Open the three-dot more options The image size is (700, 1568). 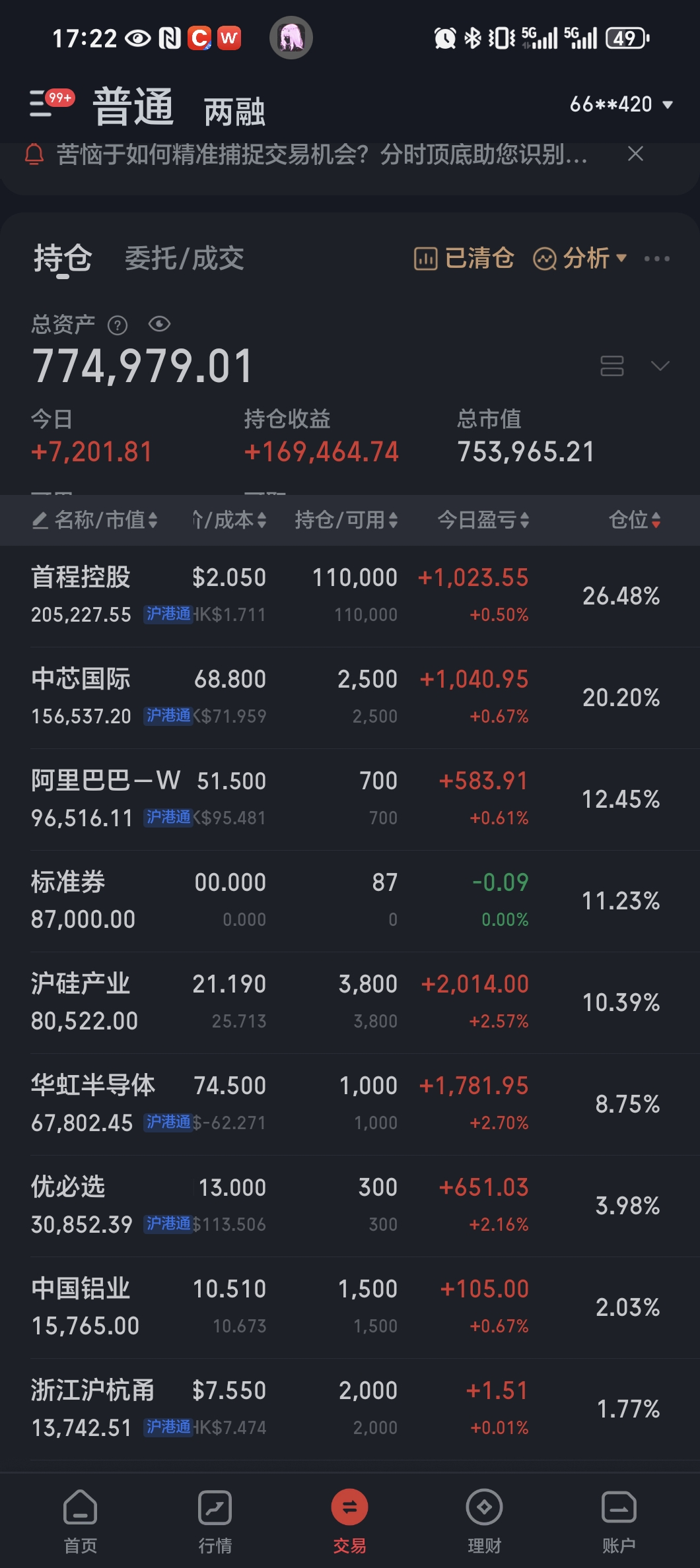pyautogui.click(x=656, y=258)
